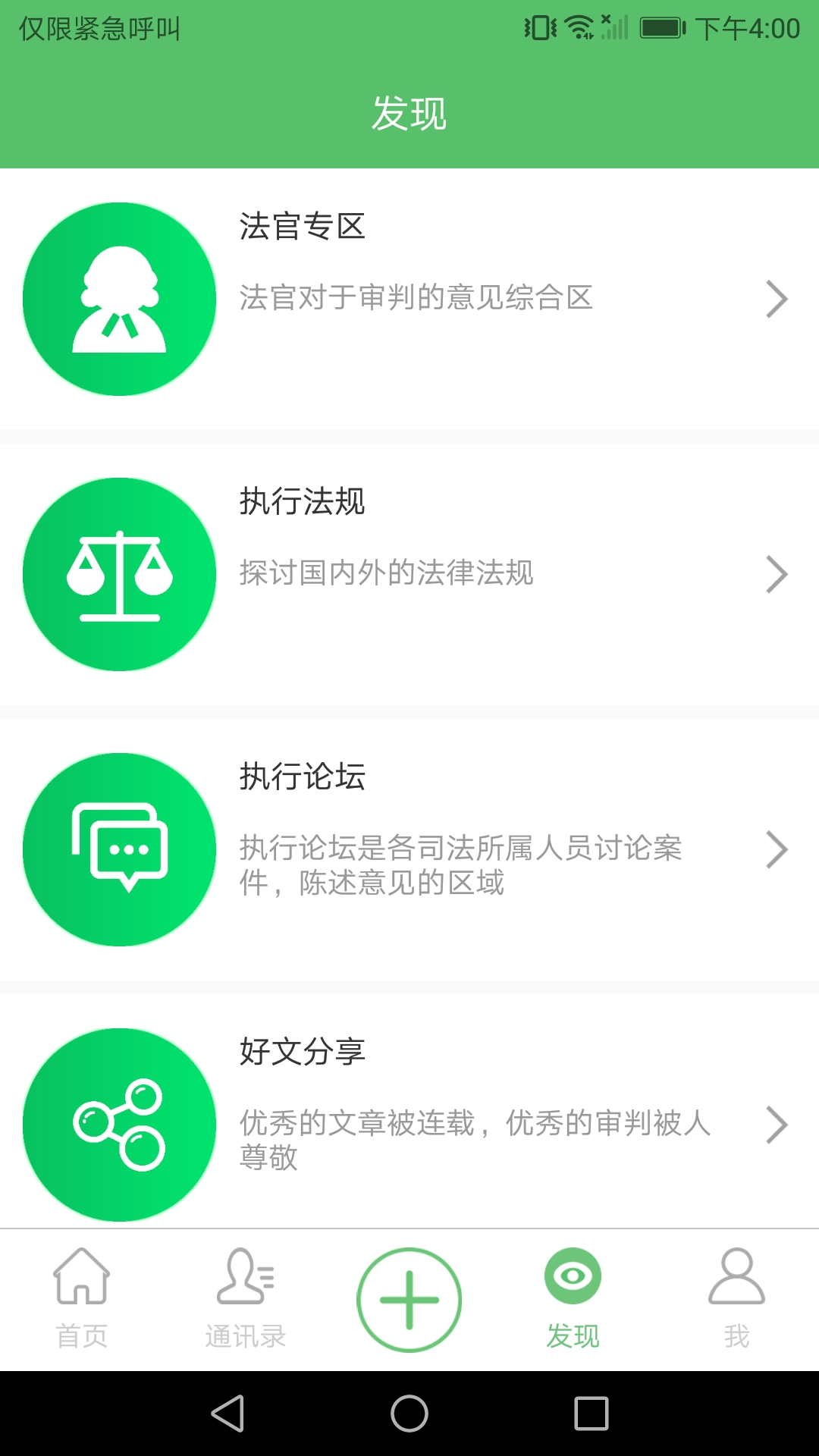Tap the system back button
Viewport: 819px width, 1456px height.
point(227,1414)
